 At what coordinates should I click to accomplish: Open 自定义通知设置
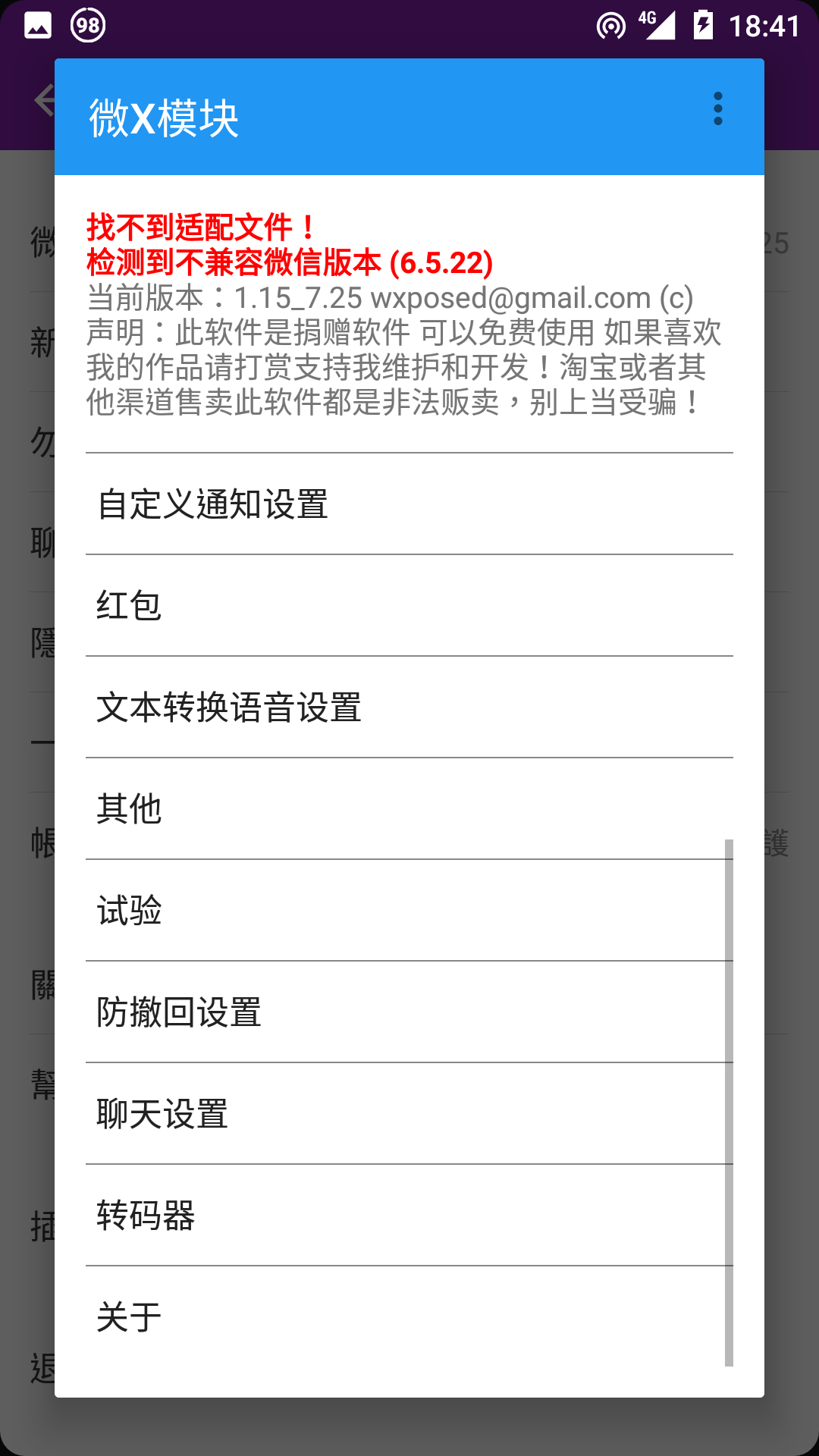pyautogui.click(x=409, y=504)
